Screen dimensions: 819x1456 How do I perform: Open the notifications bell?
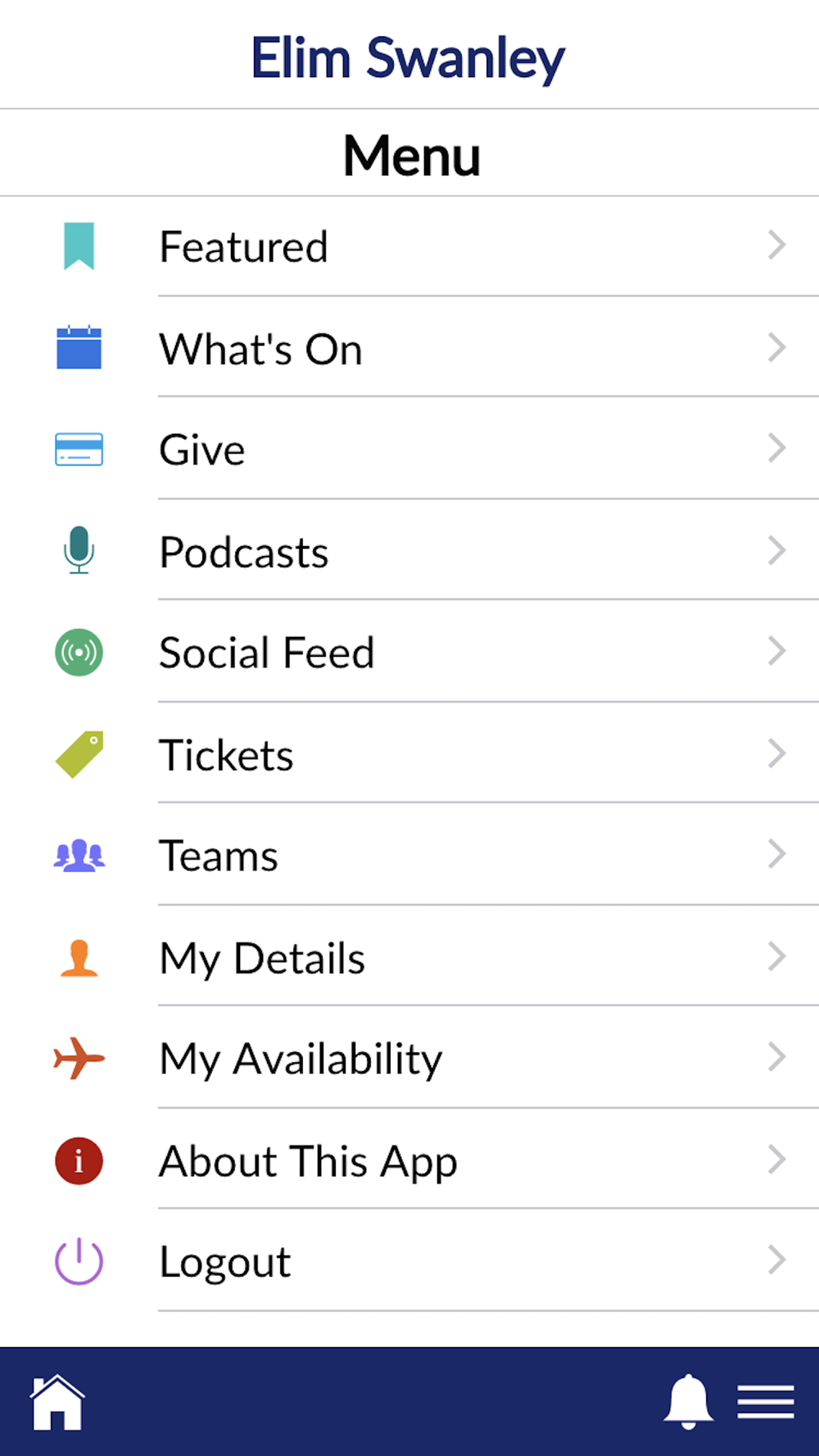(x=688, y=1402)
